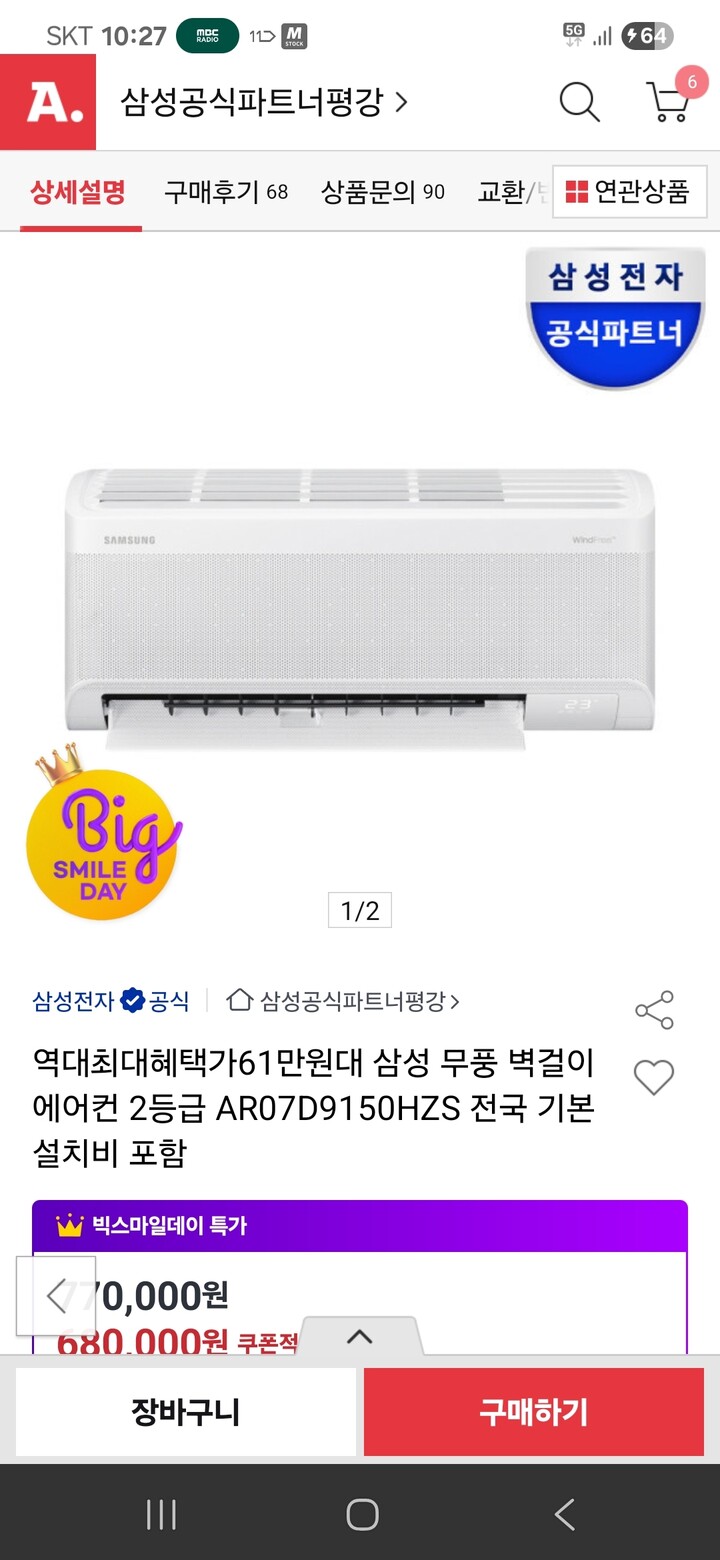Select the 상세설명 tab

(79, 191)
